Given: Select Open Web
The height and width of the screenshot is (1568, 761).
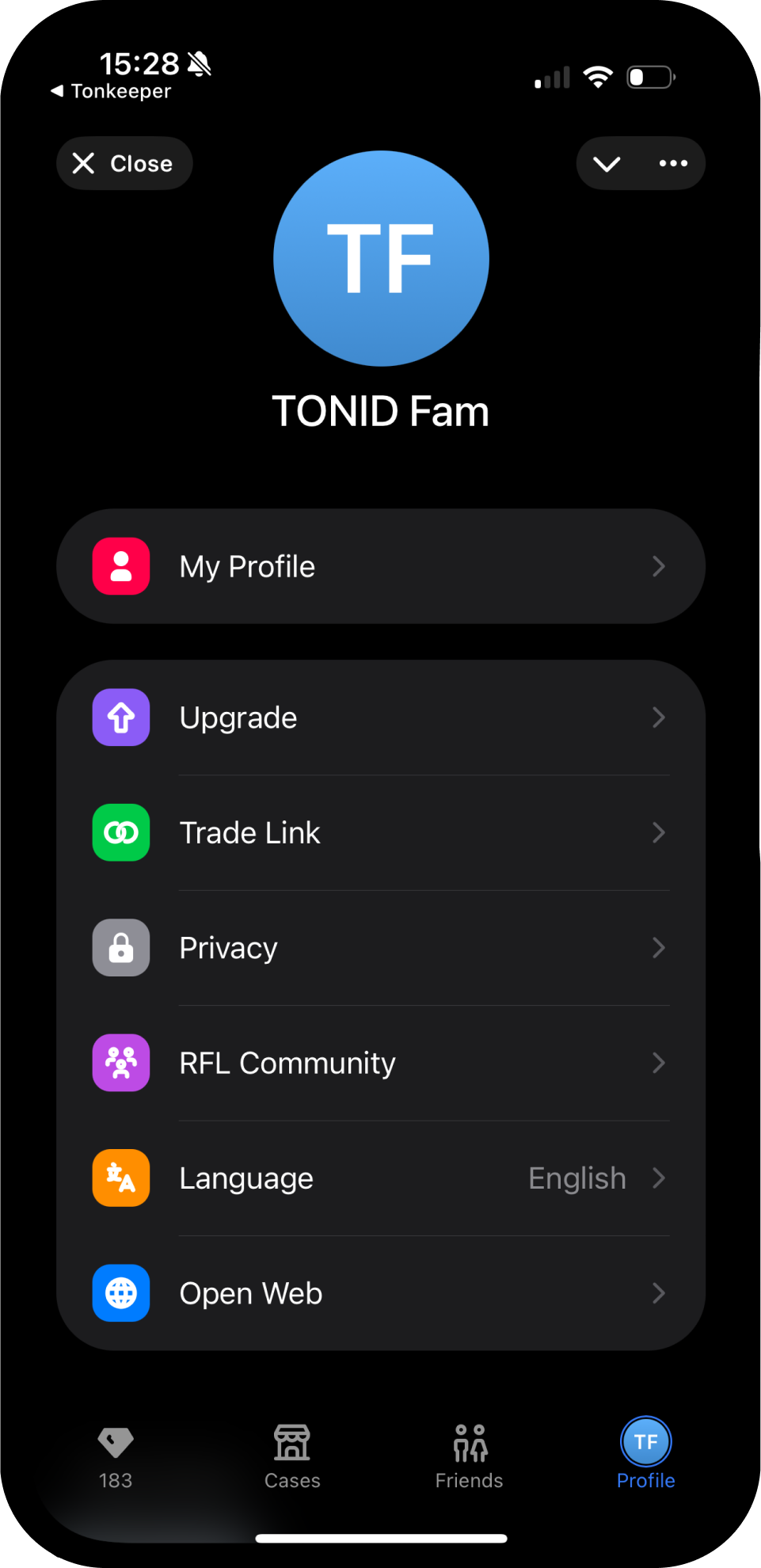Looking at the screenshot, I should pos(381,1293).
